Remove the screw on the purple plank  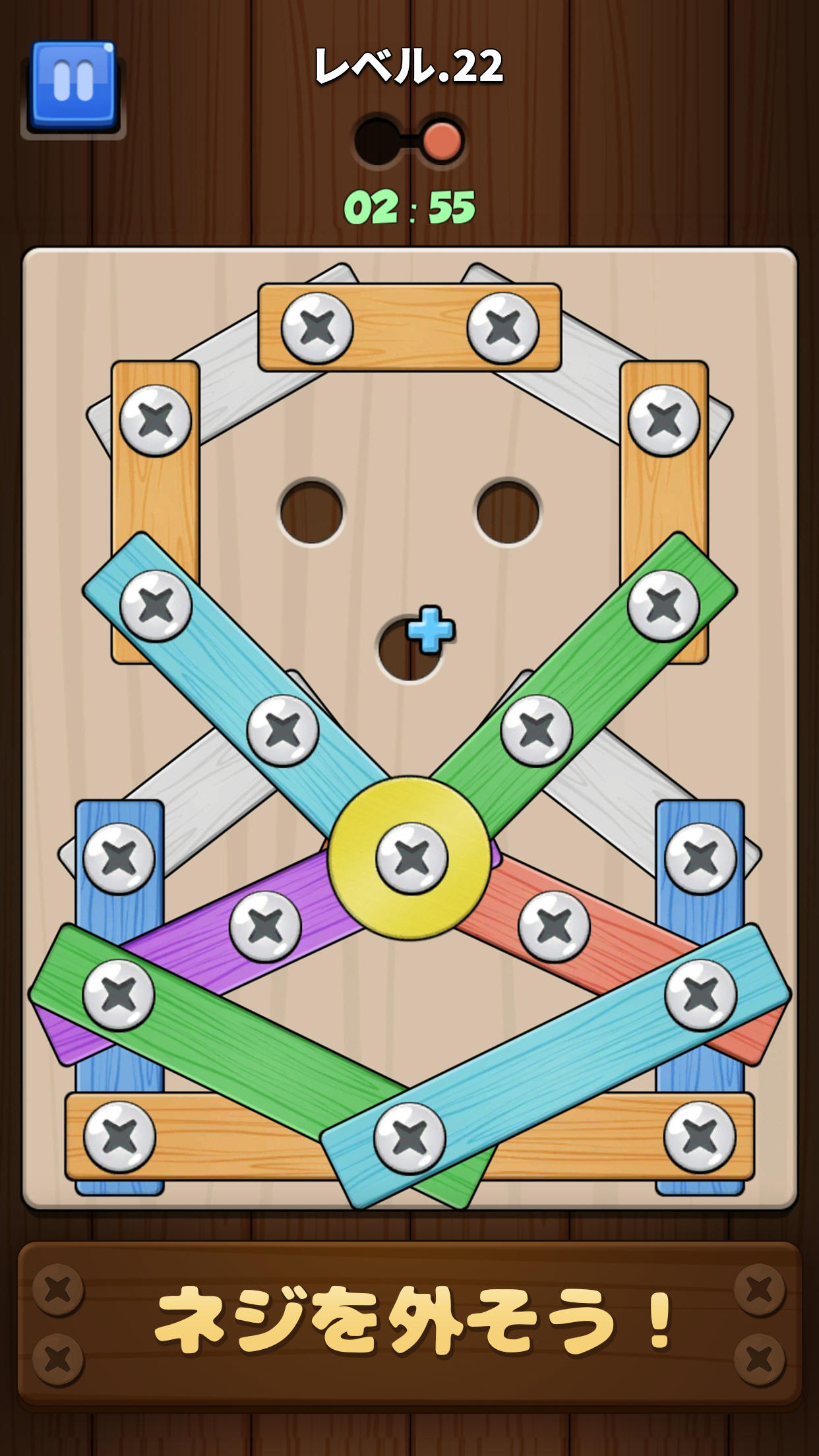(x=265, y=926)
